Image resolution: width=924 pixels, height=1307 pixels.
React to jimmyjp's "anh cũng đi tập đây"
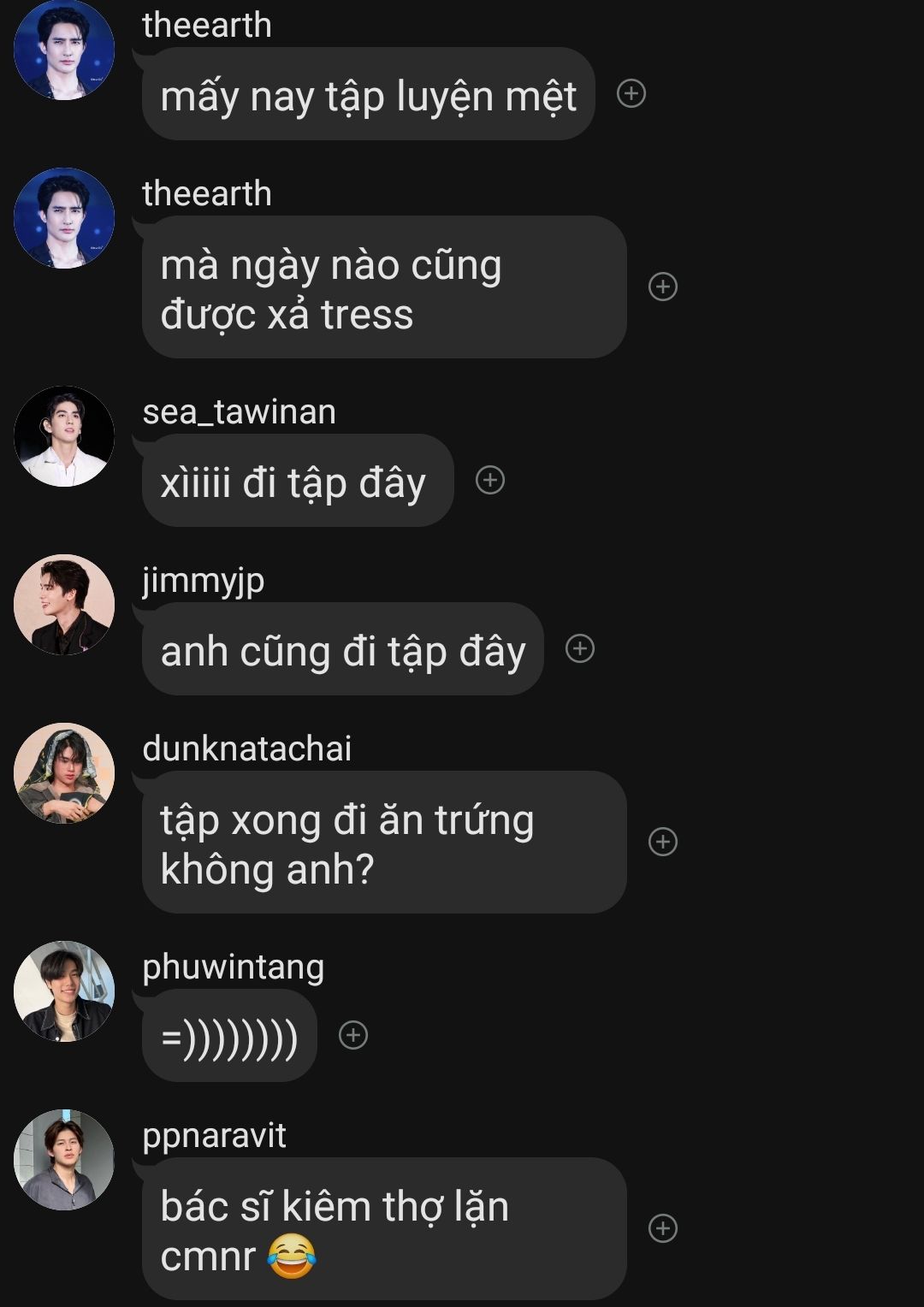(580, 649)
